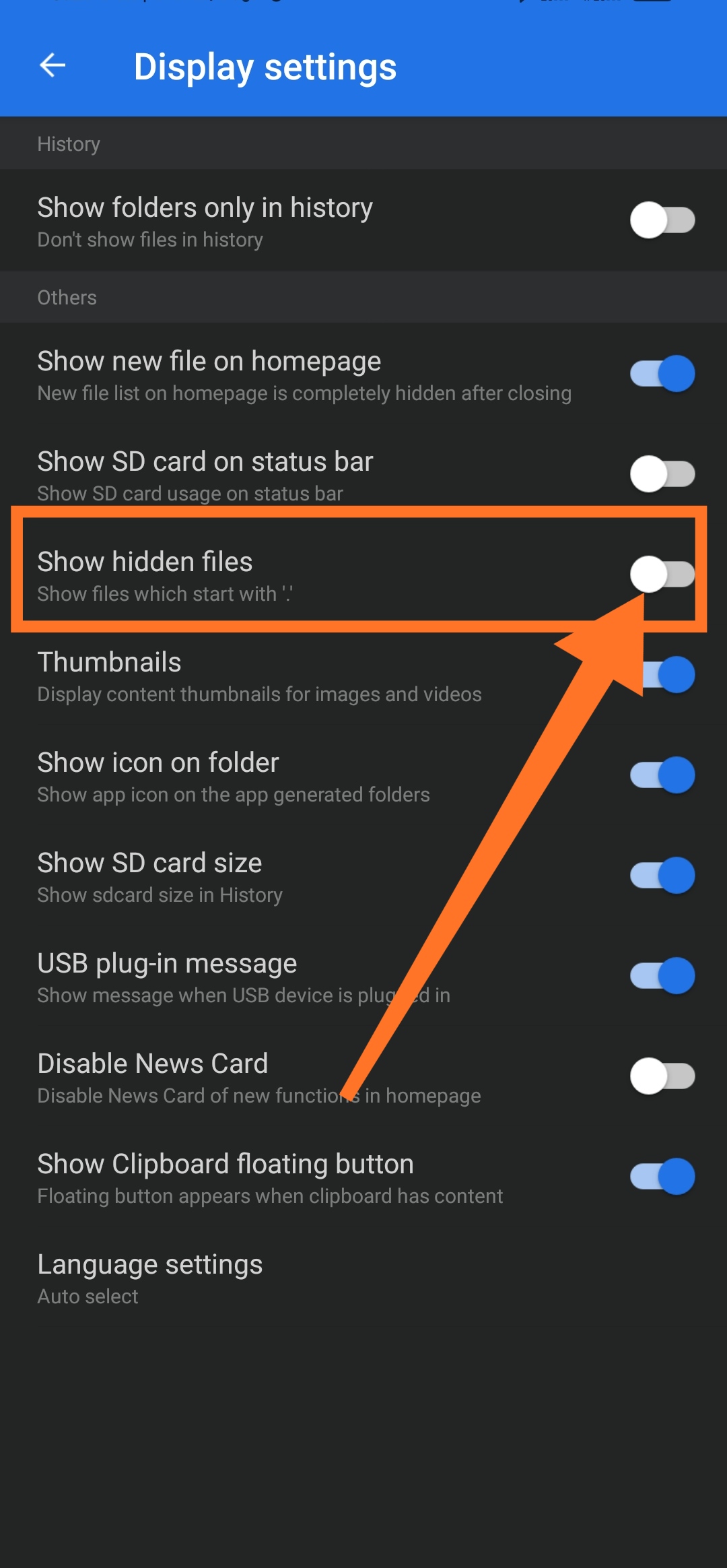Turn off Show icon on folder
Screen dimensions: 727x1568
pos(662,775)
